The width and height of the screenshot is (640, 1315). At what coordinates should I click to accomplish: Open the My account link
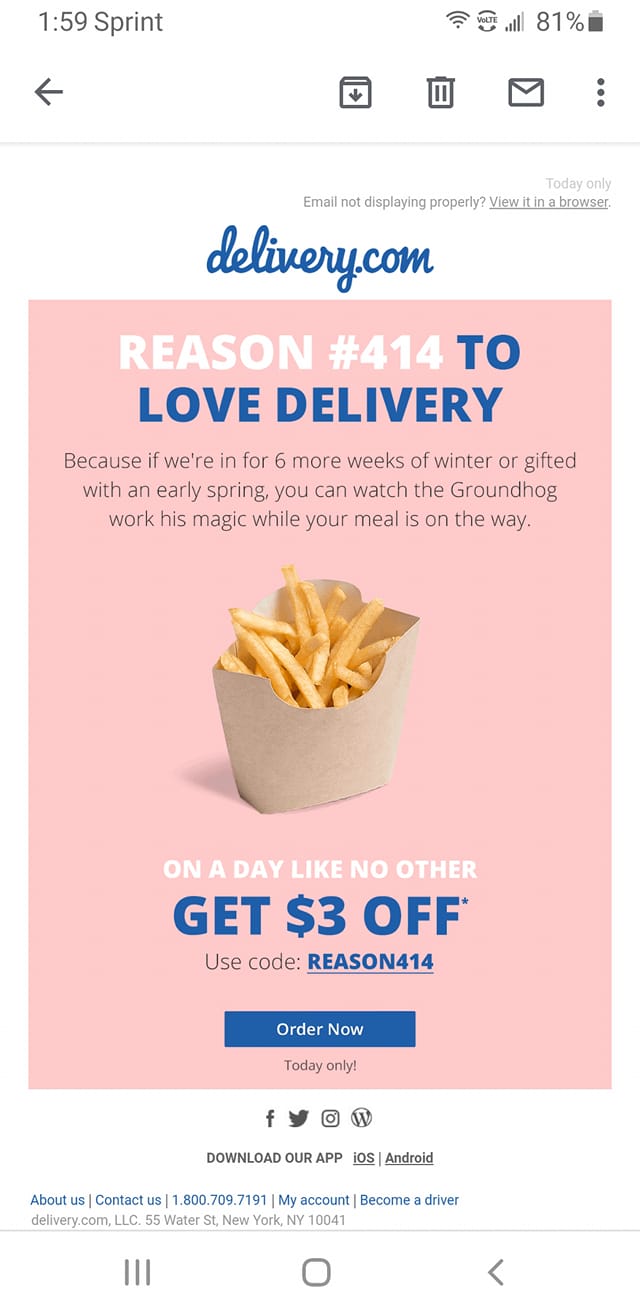tap(314, 1200)
